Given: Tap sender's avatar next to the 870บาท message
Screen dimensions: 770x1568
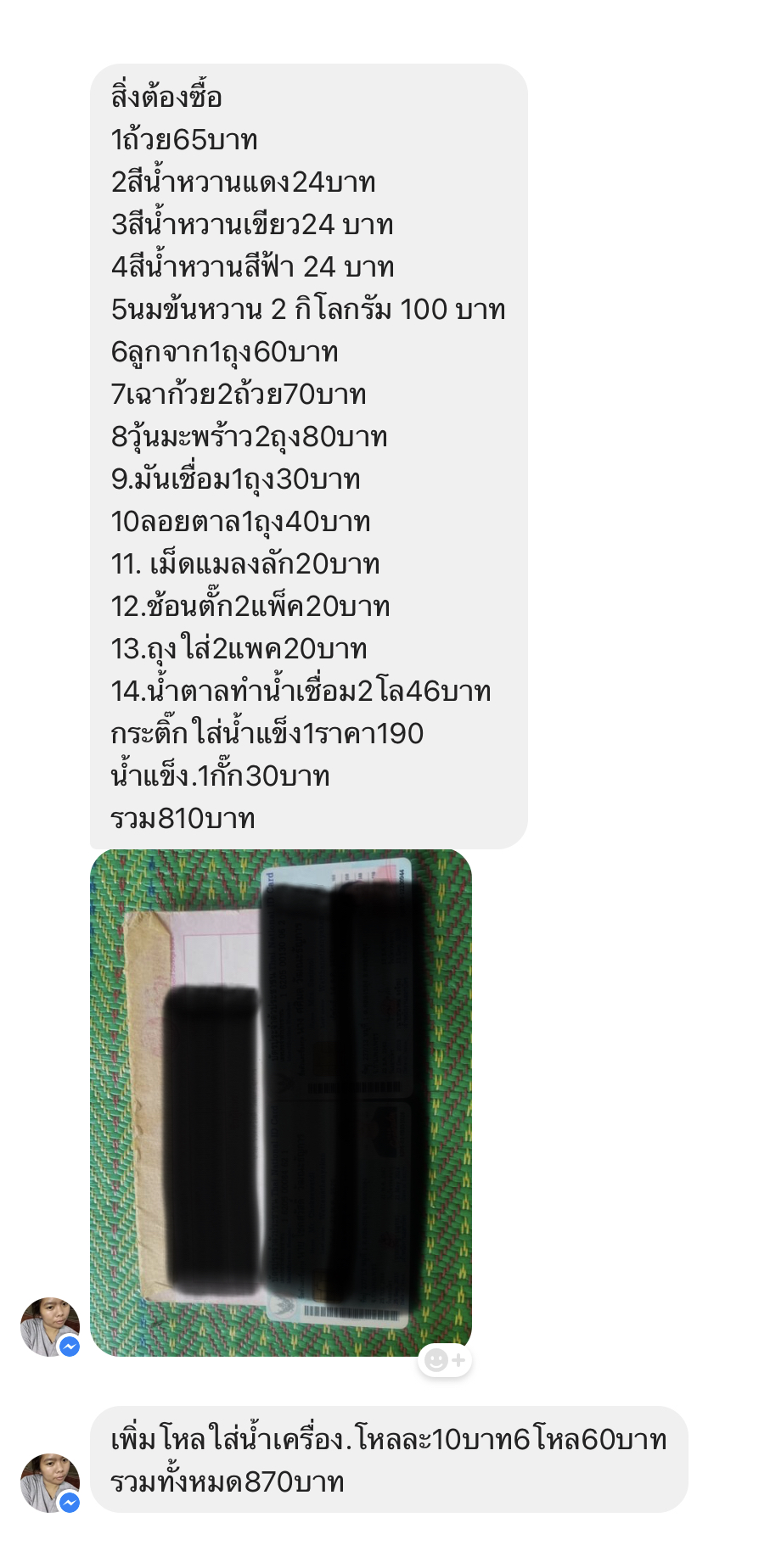Looking at the screenshot, I should [x=49, y=1481].
